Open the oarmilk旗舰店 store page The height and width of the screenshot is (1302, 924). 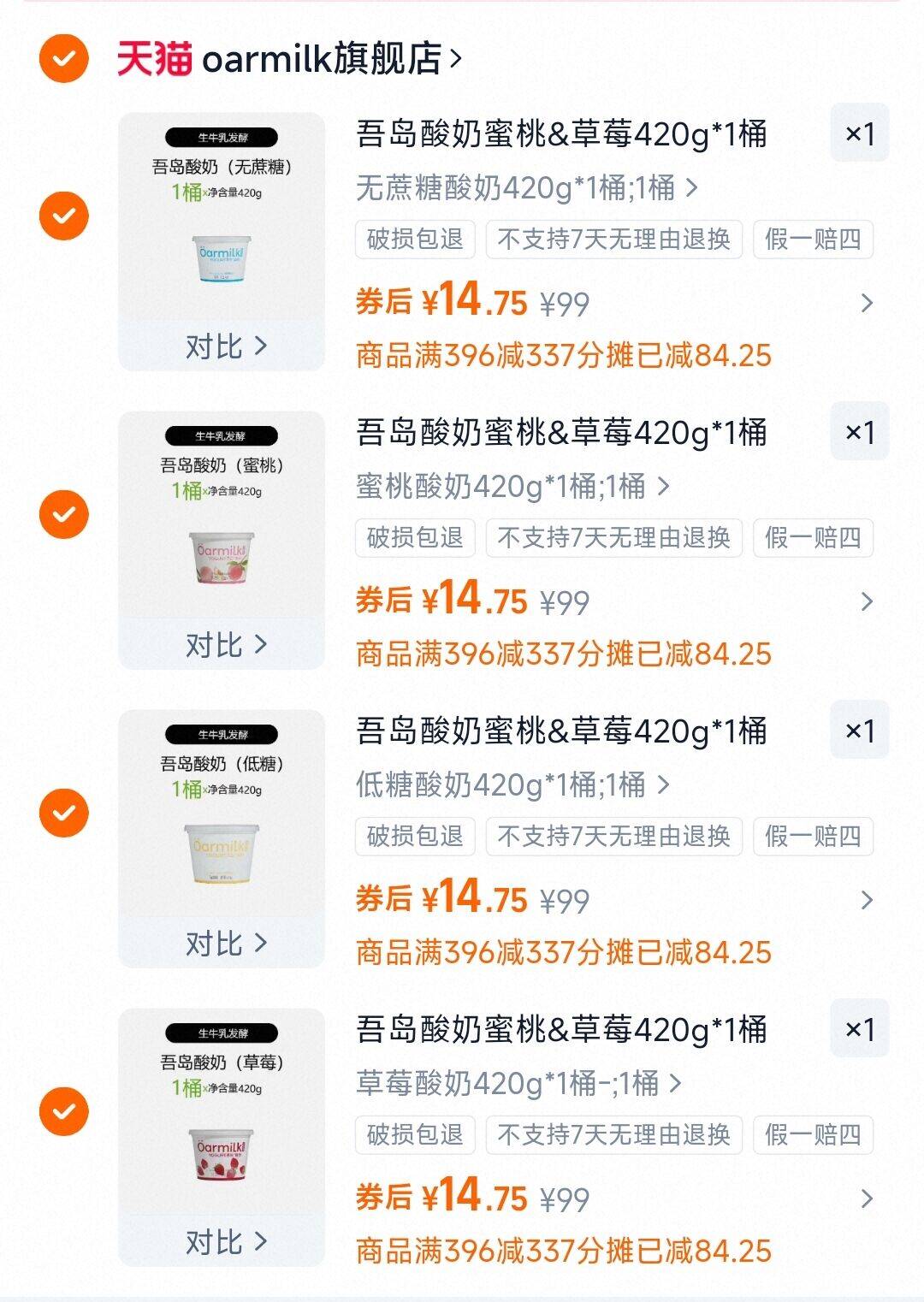click(291, 59)
